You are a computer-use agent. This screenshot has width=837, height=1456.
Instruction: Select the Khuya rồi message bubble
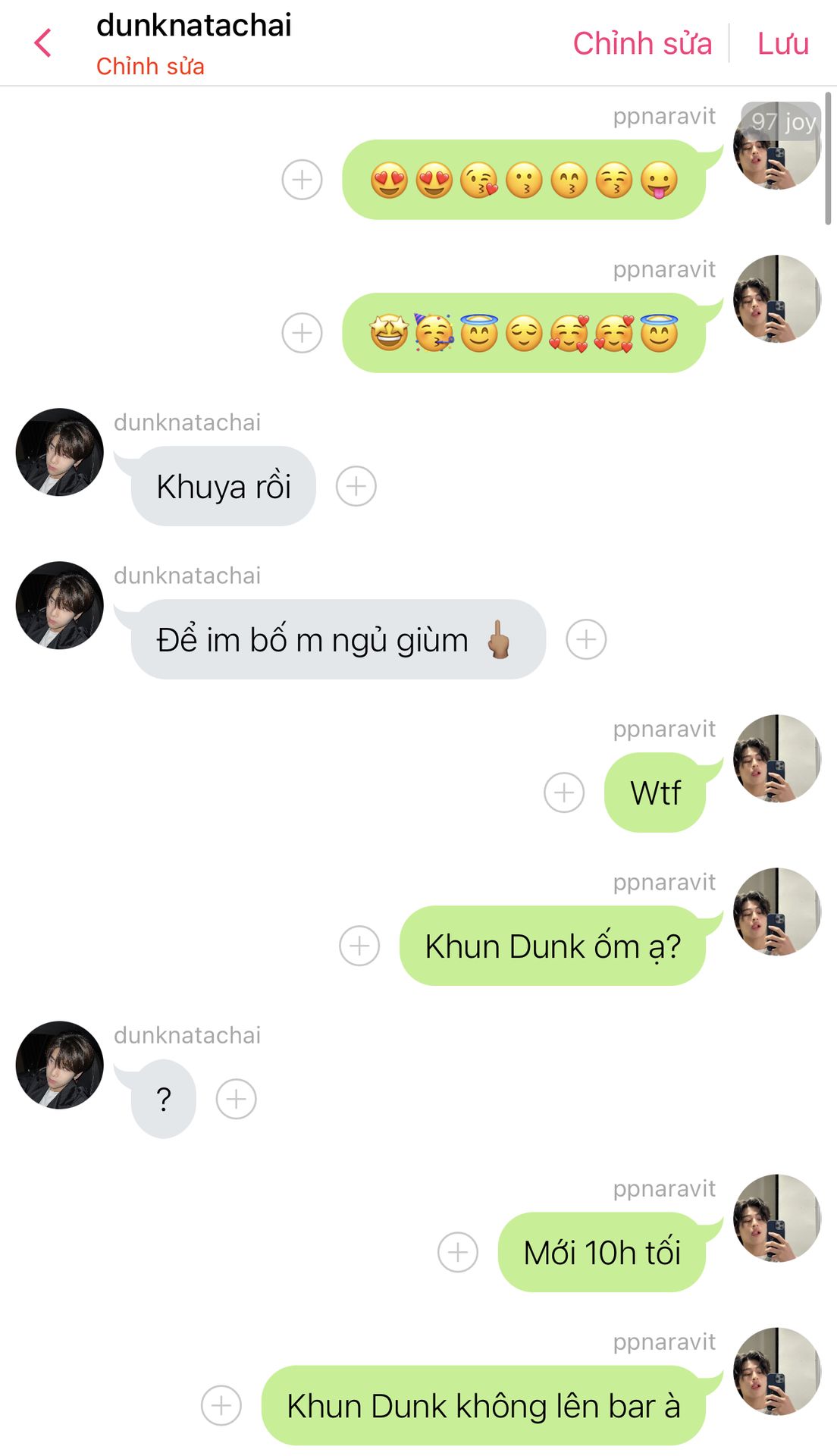[x=223, y=486]
